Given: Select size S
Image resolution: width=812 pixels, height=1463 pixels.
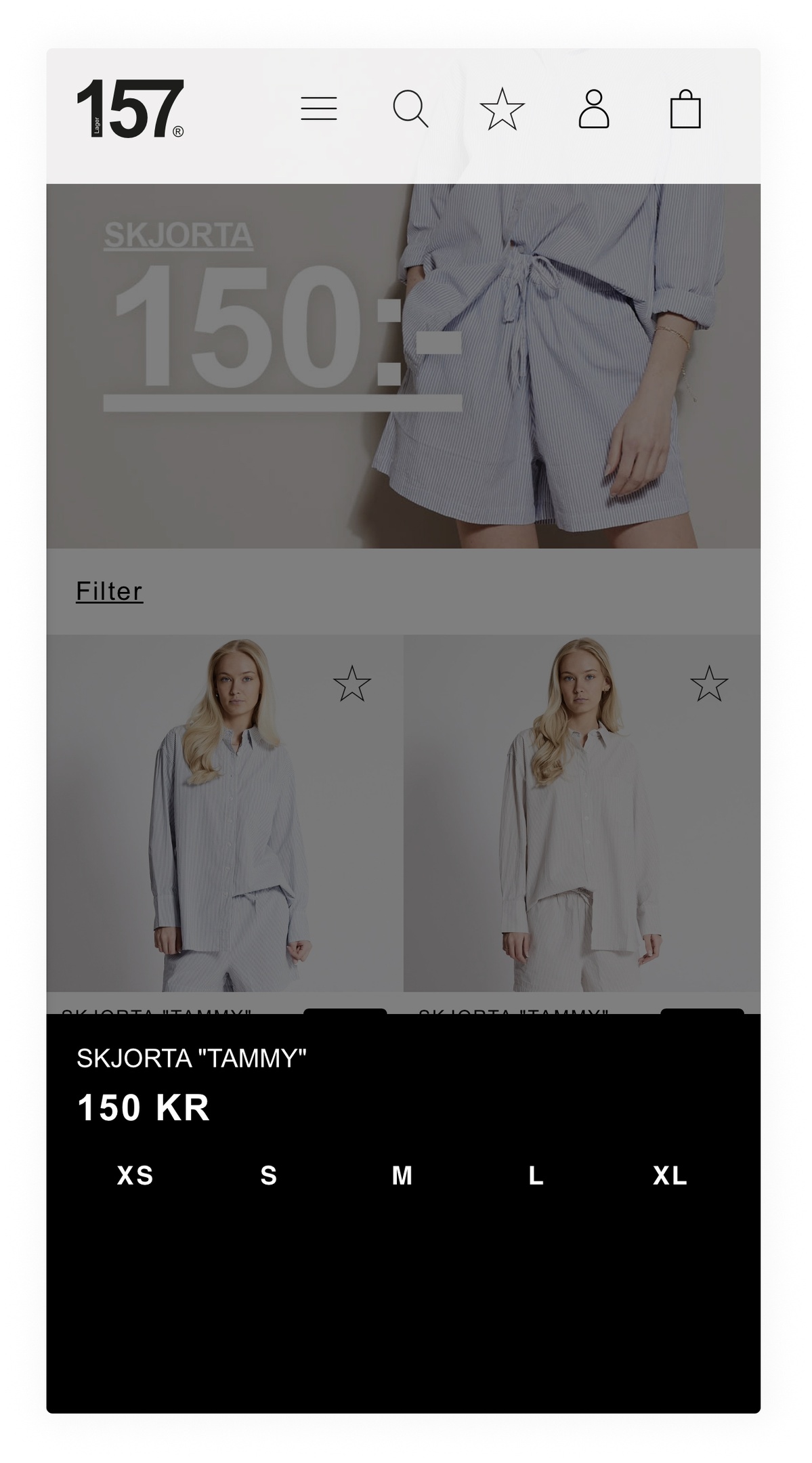Looking at the screenshot, I should 269,1176.
